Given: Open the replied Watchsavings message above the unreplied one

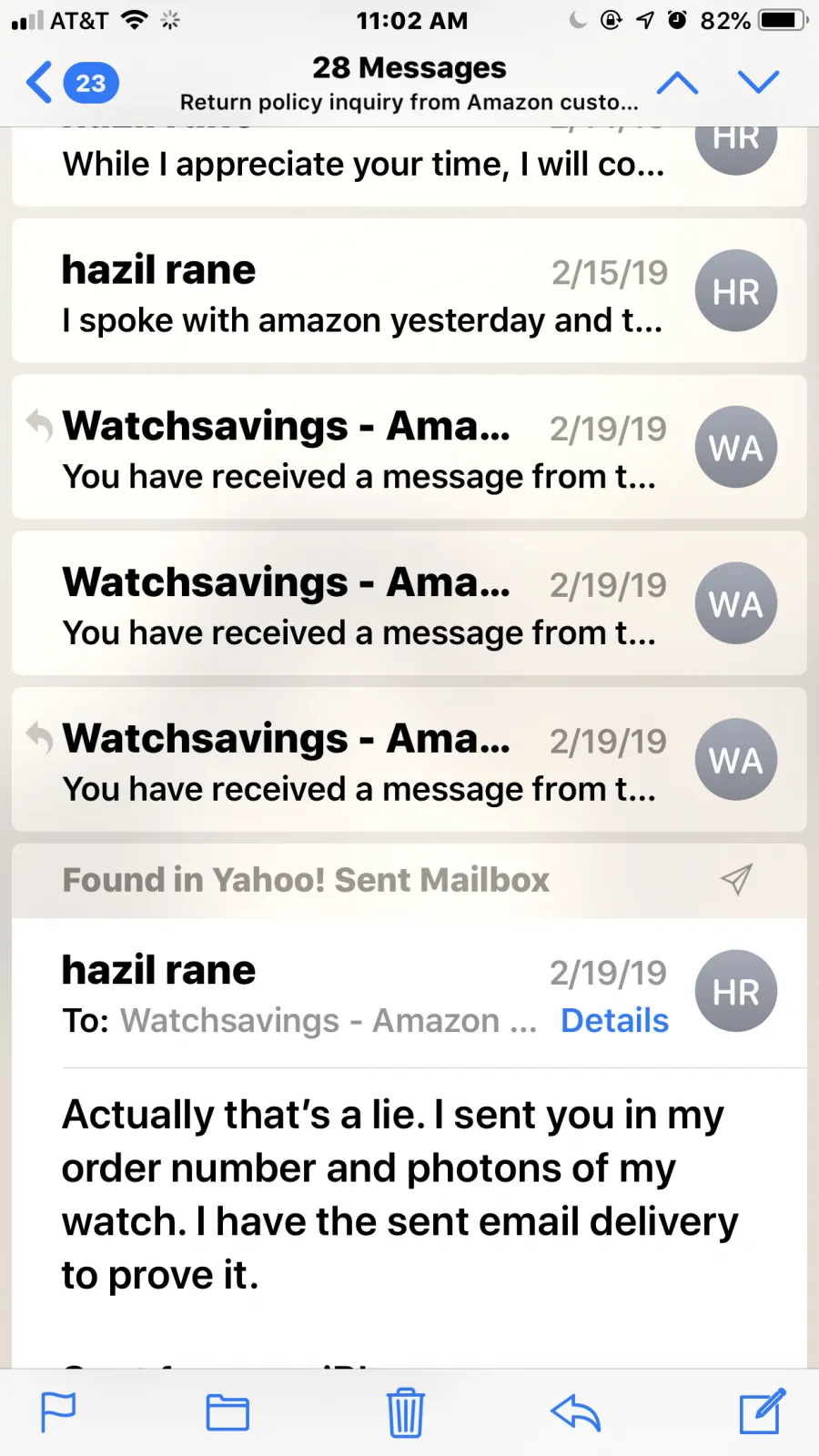Looking at the screenshot, I should [x=364, y=449].
